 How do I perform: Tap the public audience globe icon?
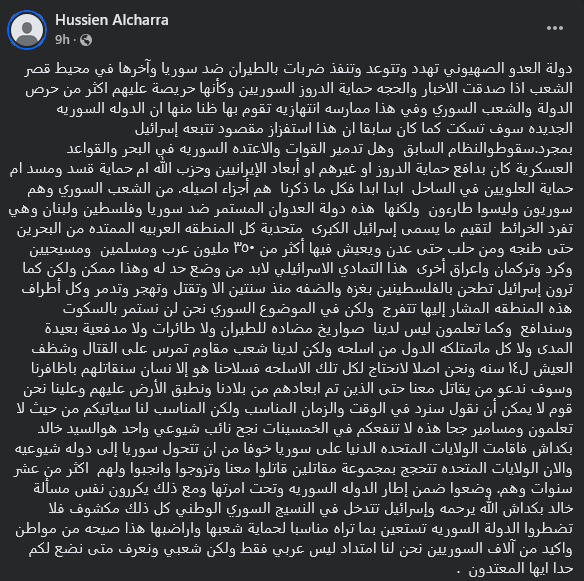point(86,40)
